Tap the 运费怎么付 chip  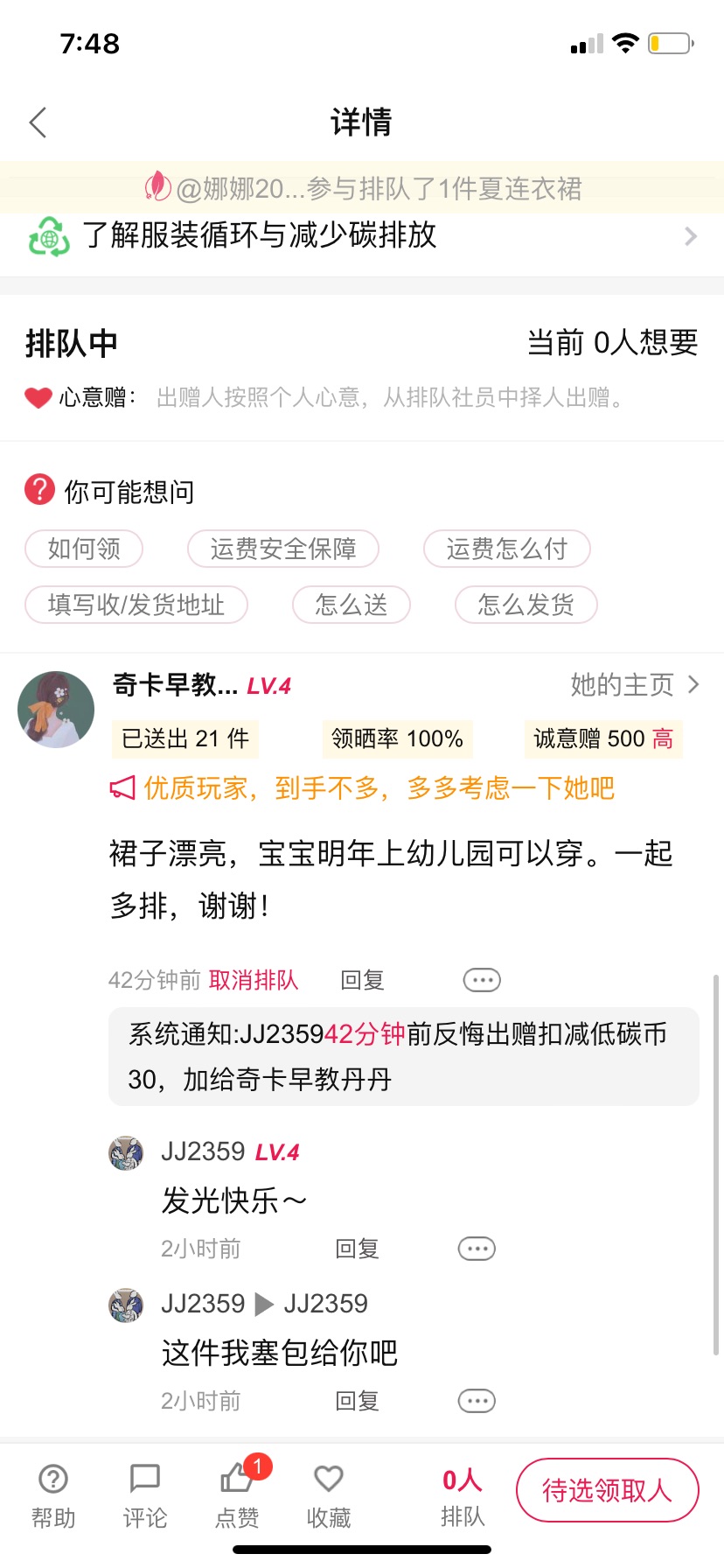(507, 549)
